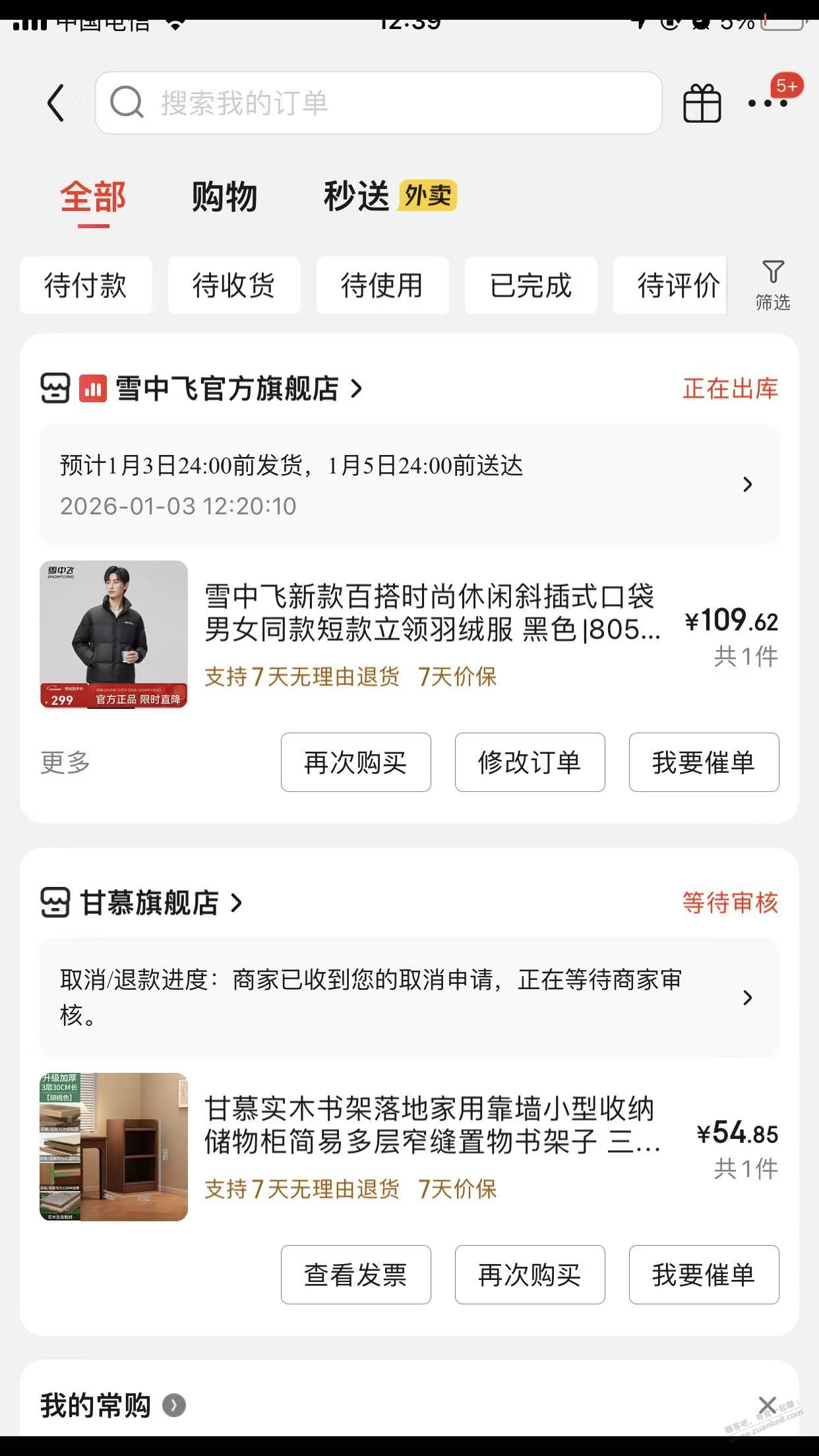This screenshot has height=1456, width=819.
Task: Dismiss the 我的常购 section
Action: (x=766, y=1405)
